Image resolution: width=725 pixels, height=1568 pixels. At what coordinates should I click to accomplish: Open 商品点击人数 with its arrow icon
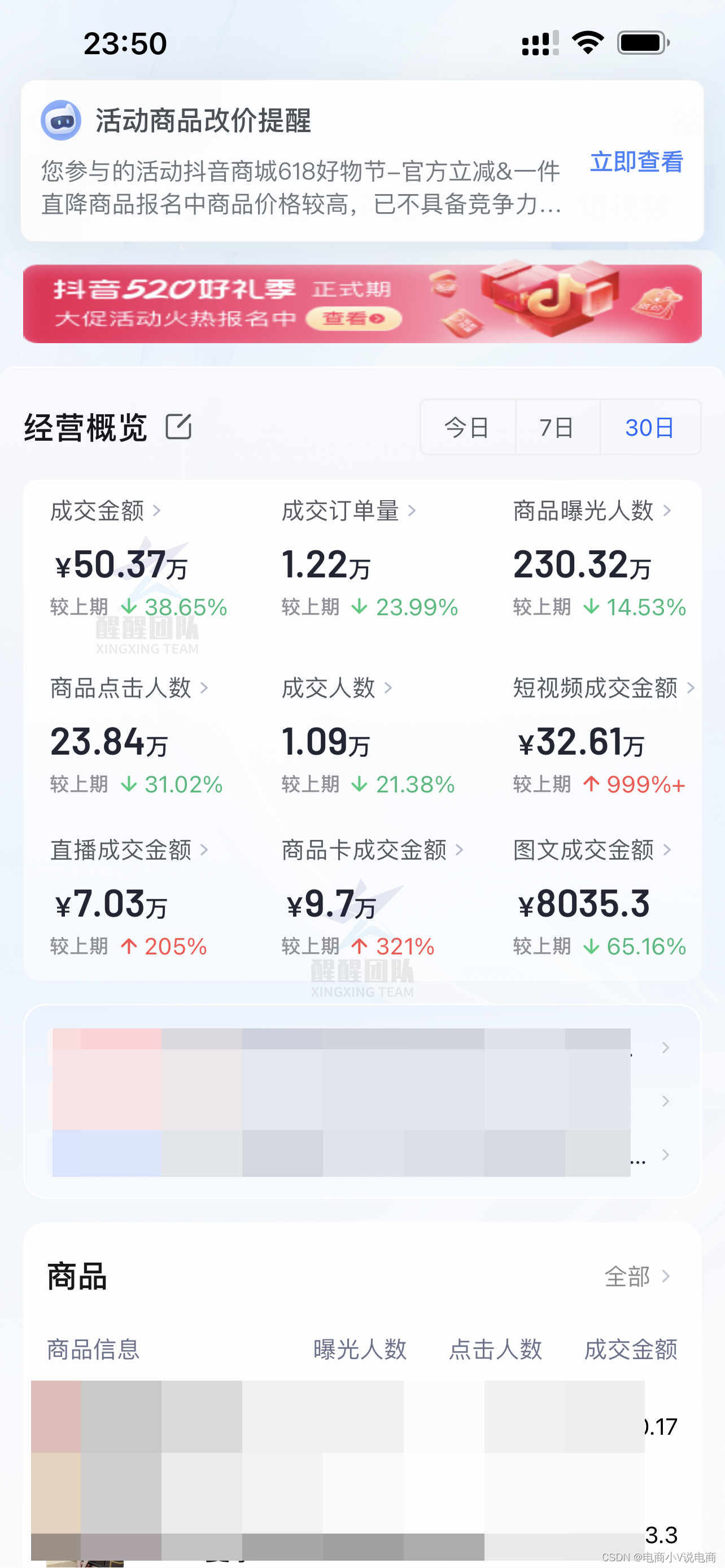tap(206, 689)
